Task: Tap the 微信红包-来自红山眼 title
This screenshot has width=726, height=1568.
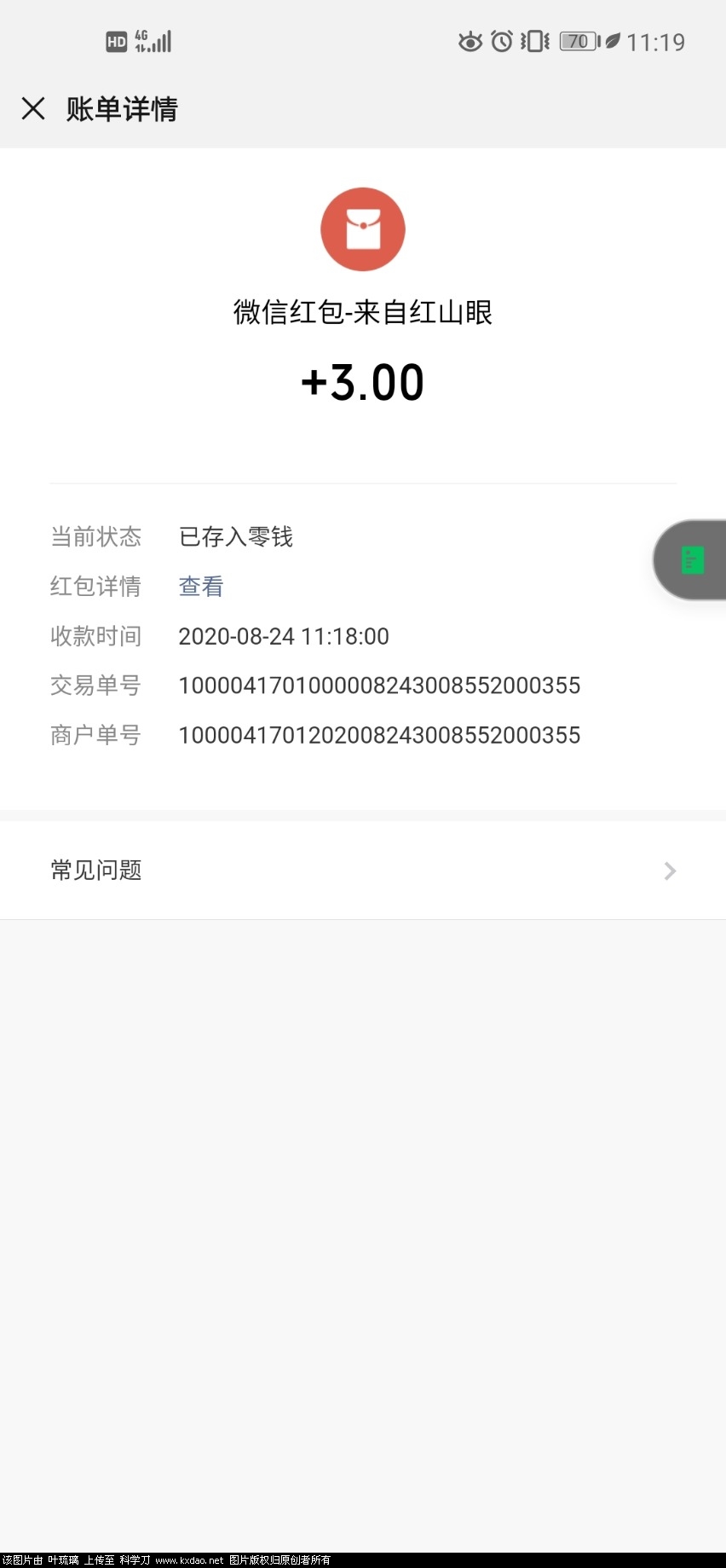Action: [363, 313]
